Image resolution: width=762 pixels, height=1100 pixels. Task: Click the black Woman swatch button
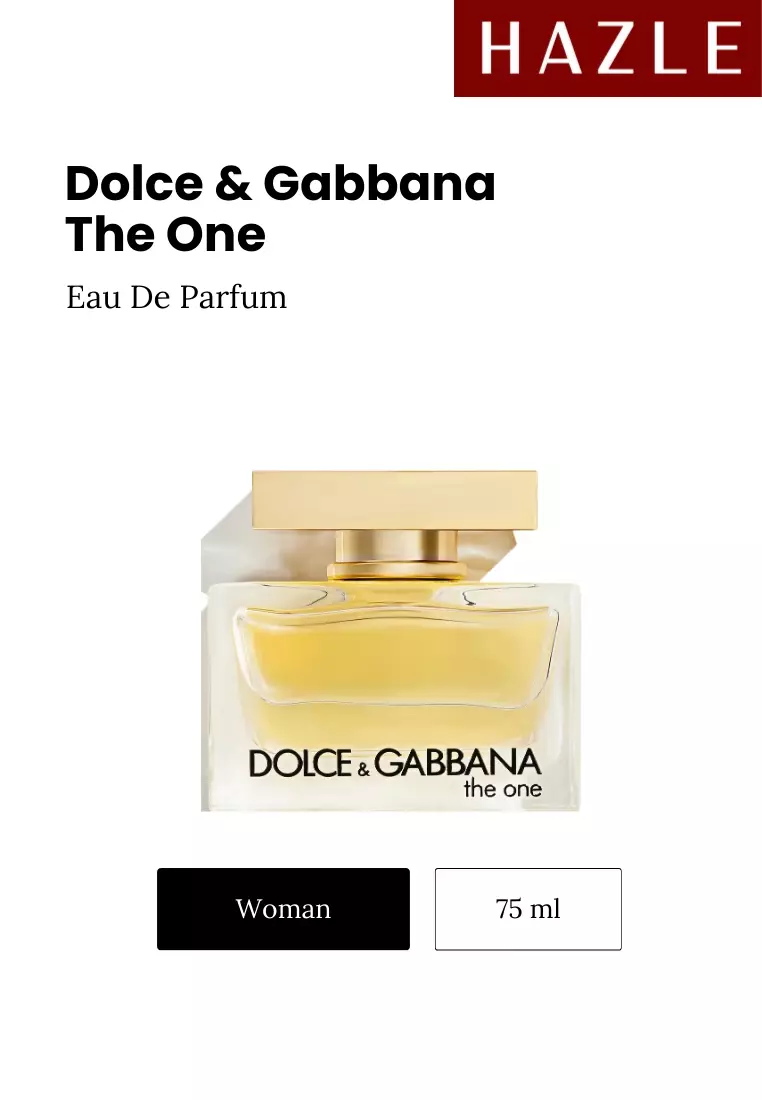[x=283, y=909]
